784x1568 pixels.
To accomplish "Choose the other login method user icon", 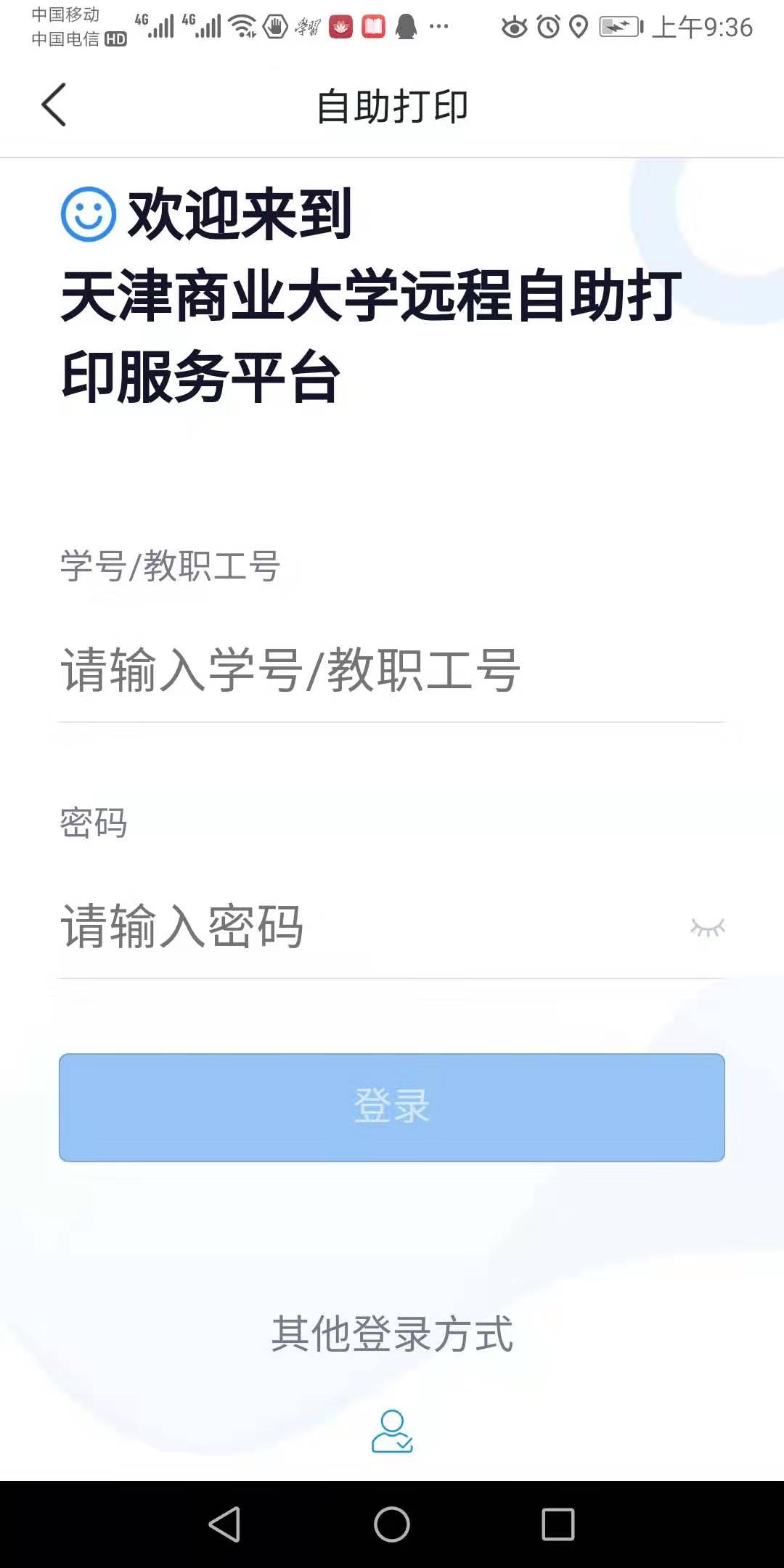I will coord(392,1432).
